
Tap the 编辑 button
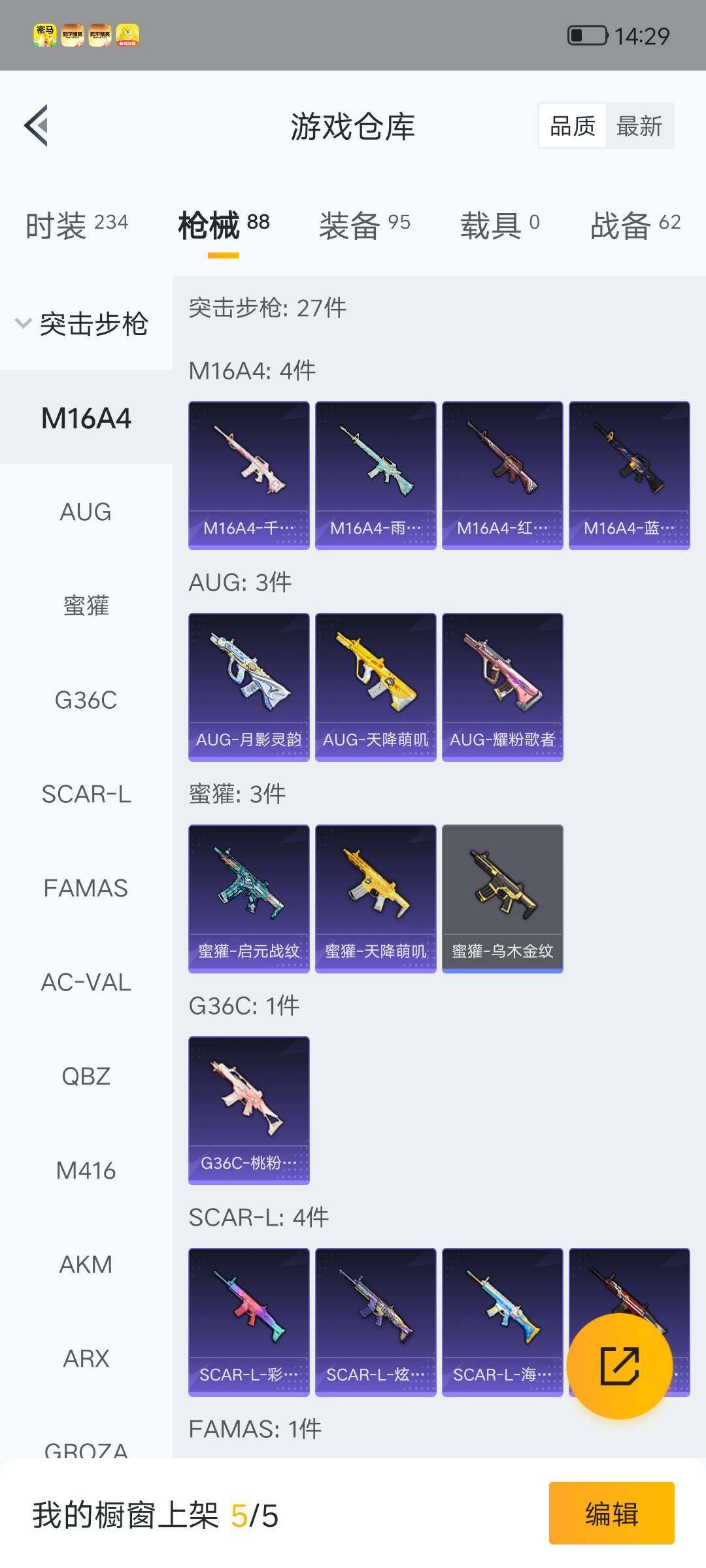click(611, 1513)
